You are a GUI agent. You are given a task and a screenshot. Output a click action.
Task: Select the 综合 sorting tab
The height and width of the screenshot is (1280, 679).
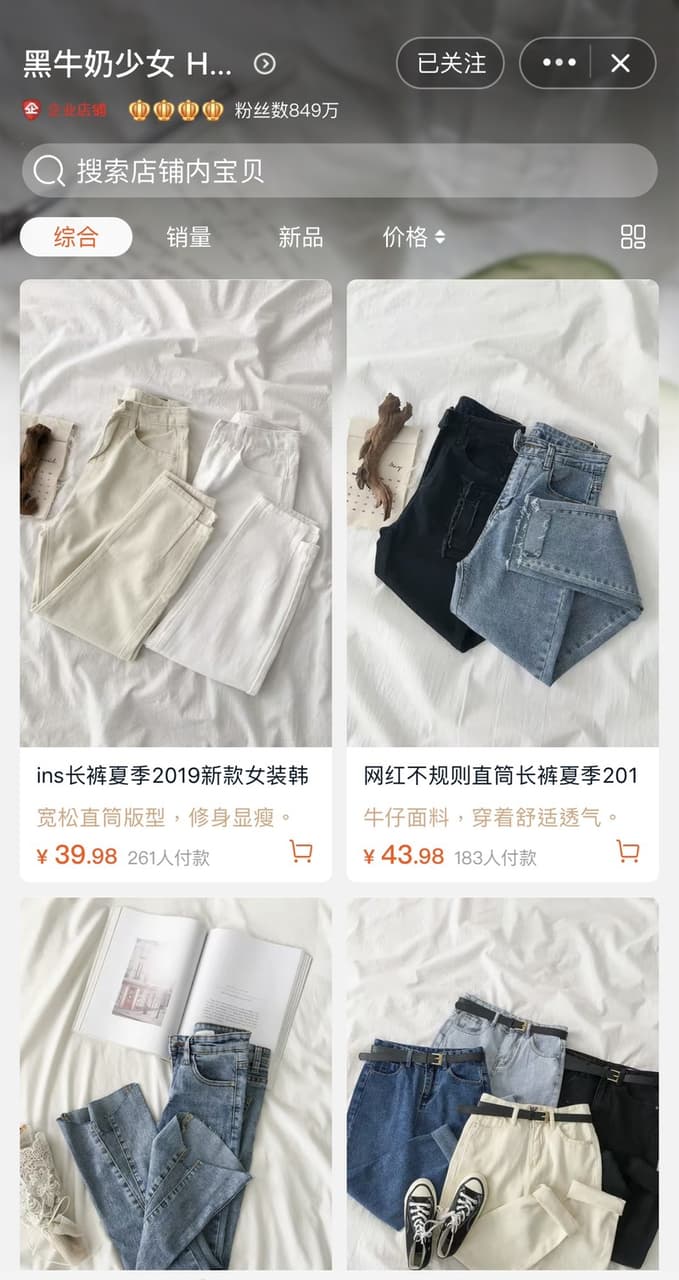click(76, 237)
